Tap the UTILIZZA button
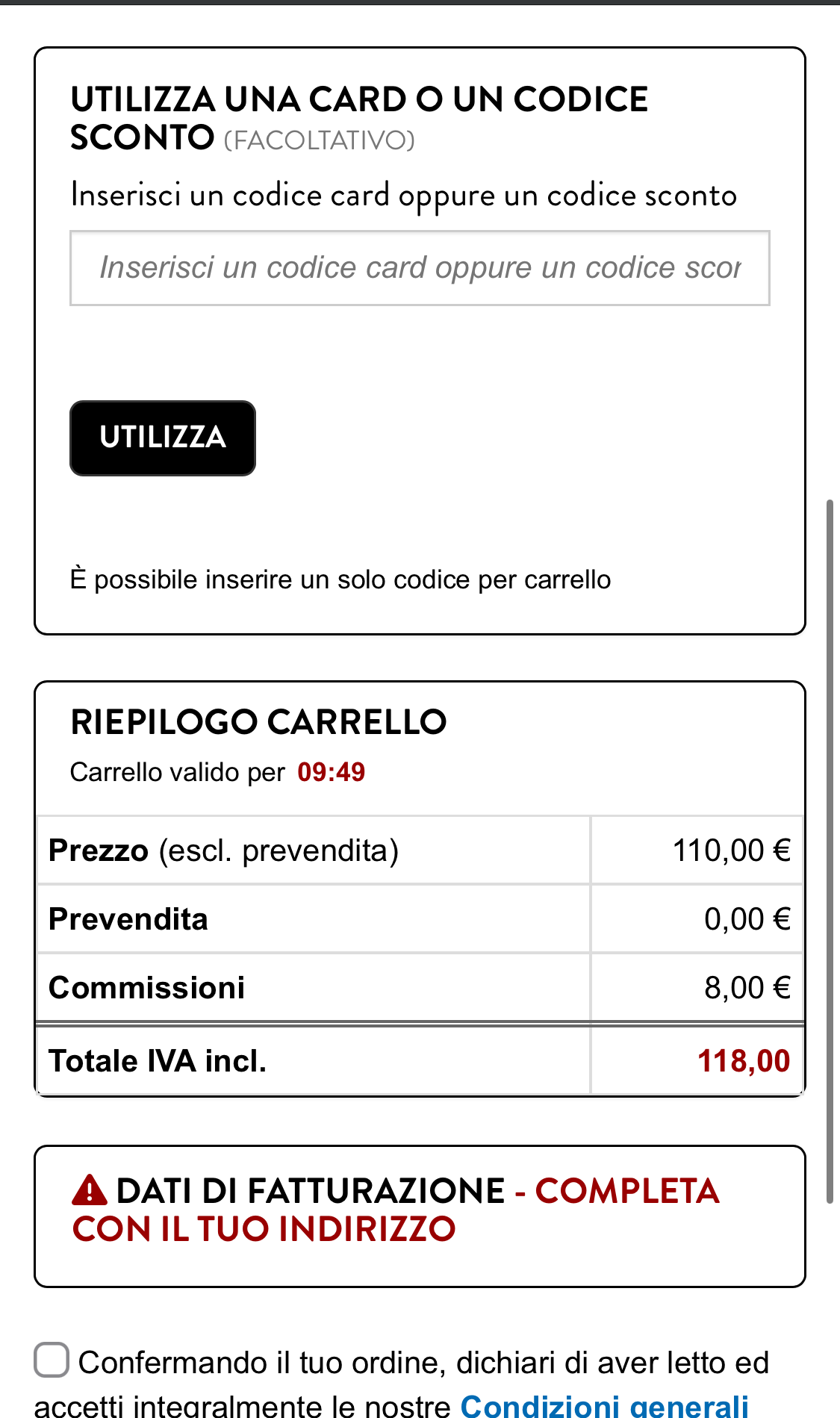This screenshot has width=840, height=1418. 163,438
